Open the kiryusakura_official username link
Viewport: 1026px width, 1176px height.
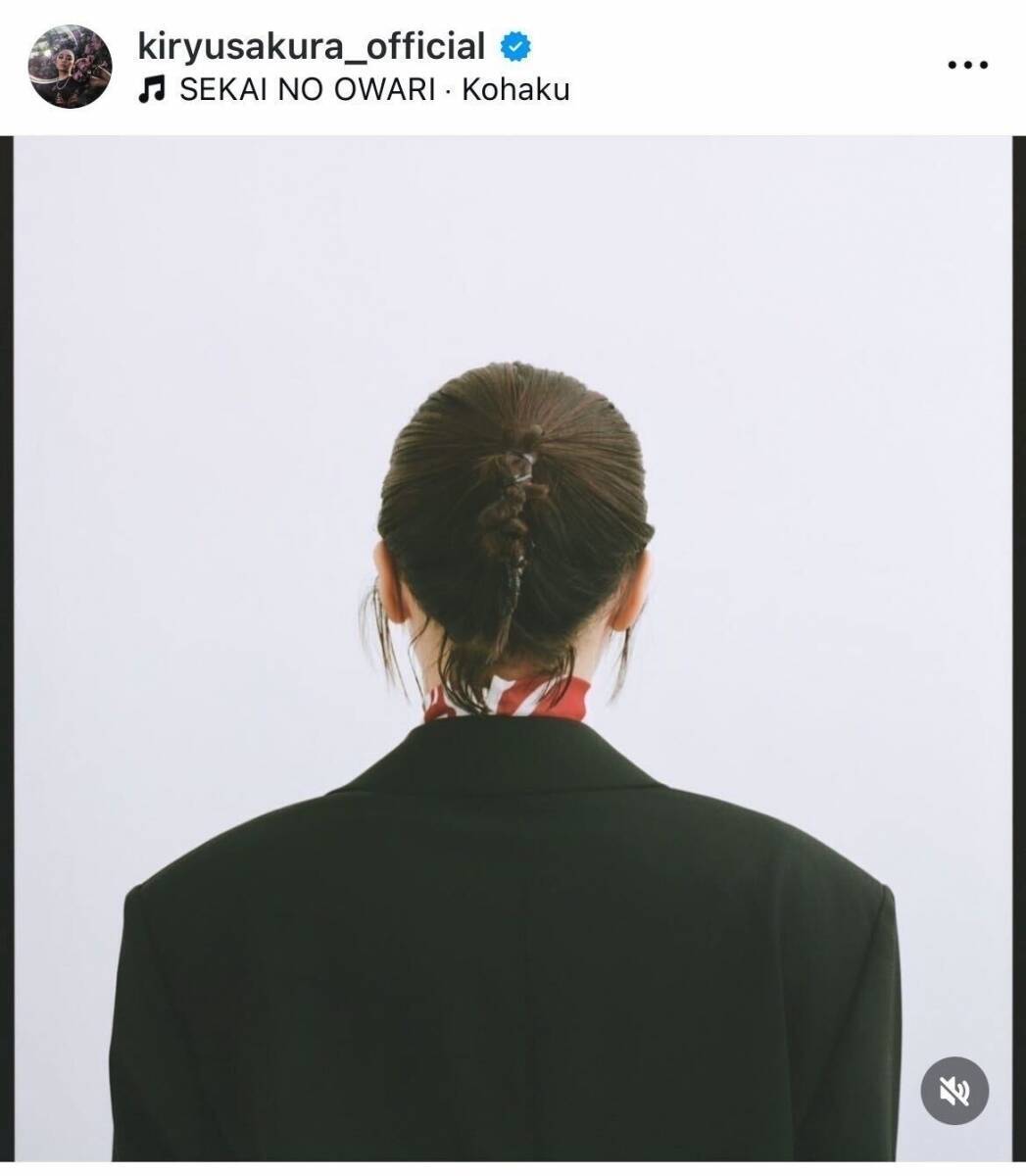pos(312,46)
